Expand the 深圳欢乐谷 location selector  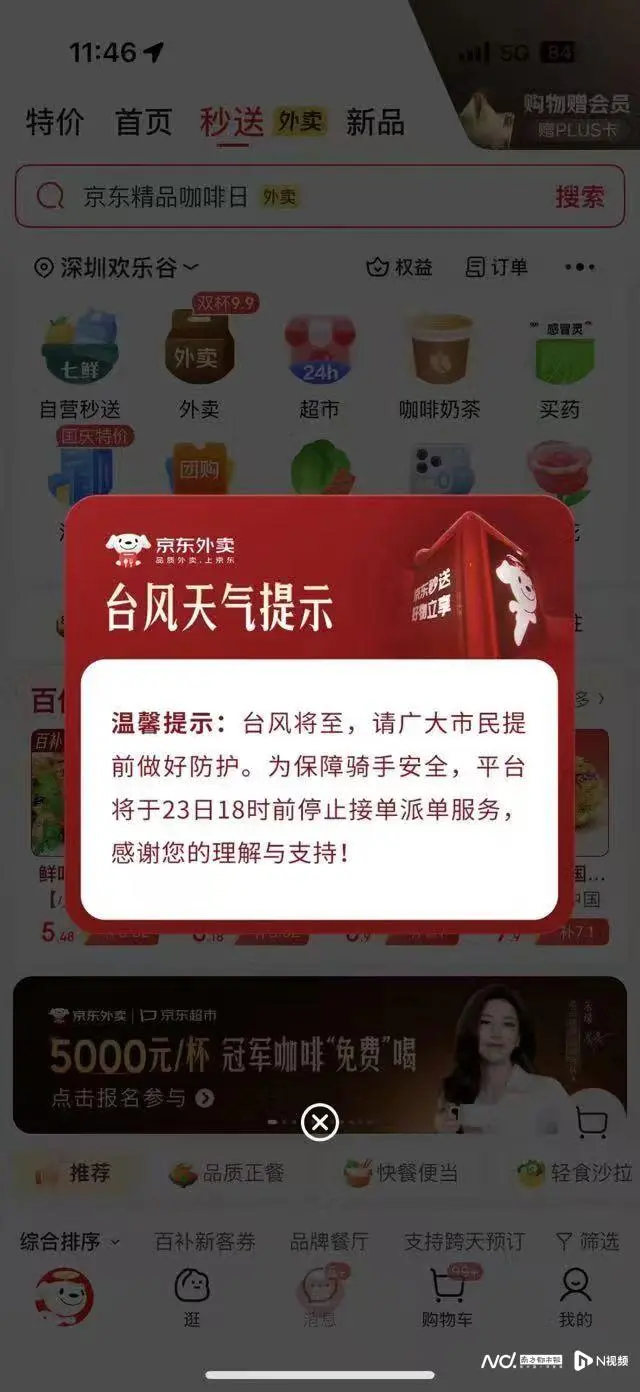(x=116, y=268)
